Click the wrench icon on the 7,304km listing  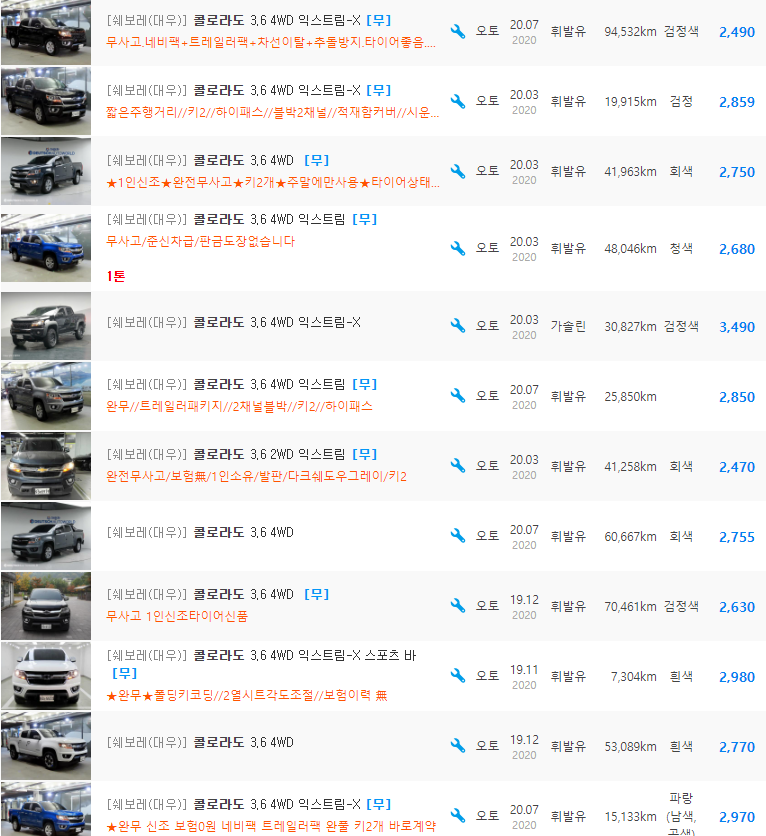pos(458,676)
